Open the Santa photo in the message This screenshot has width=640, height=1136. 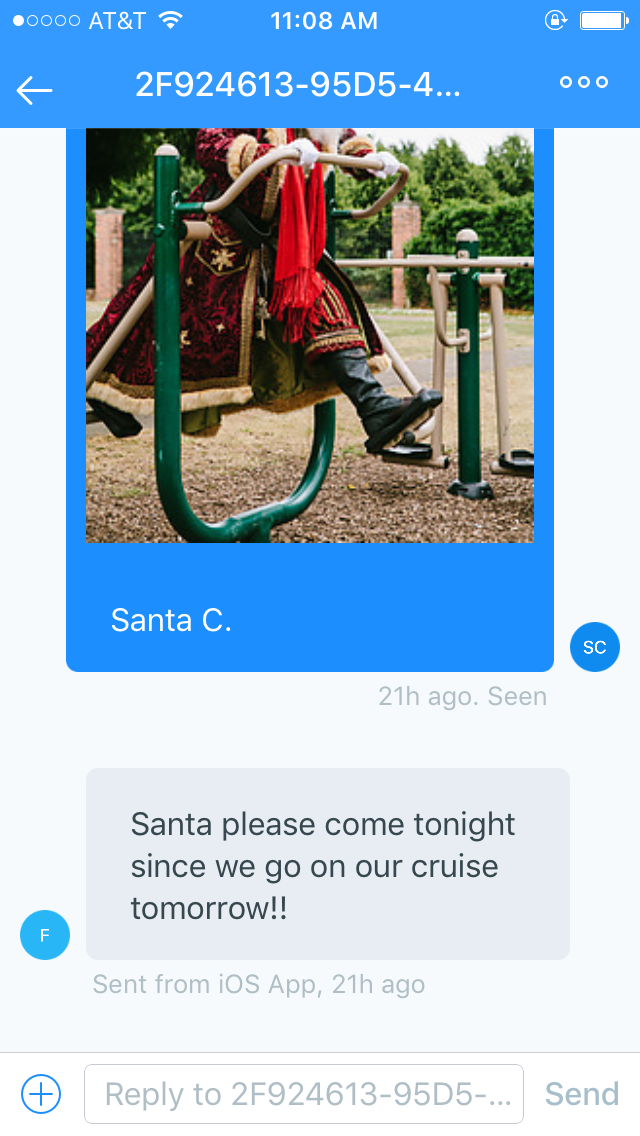309,335
